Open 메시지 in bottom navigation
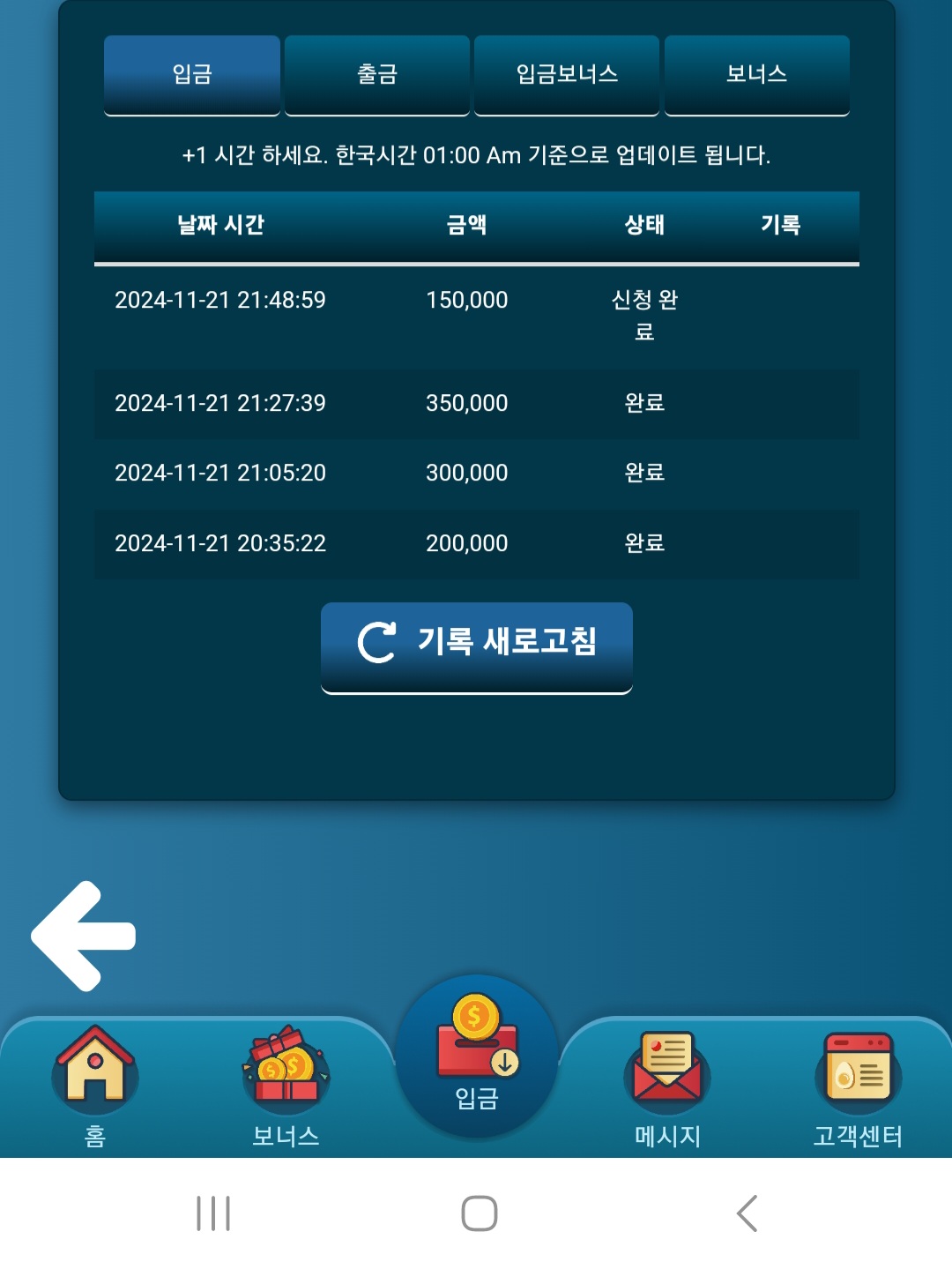 pyautogui.click(x=667, y=1086)
